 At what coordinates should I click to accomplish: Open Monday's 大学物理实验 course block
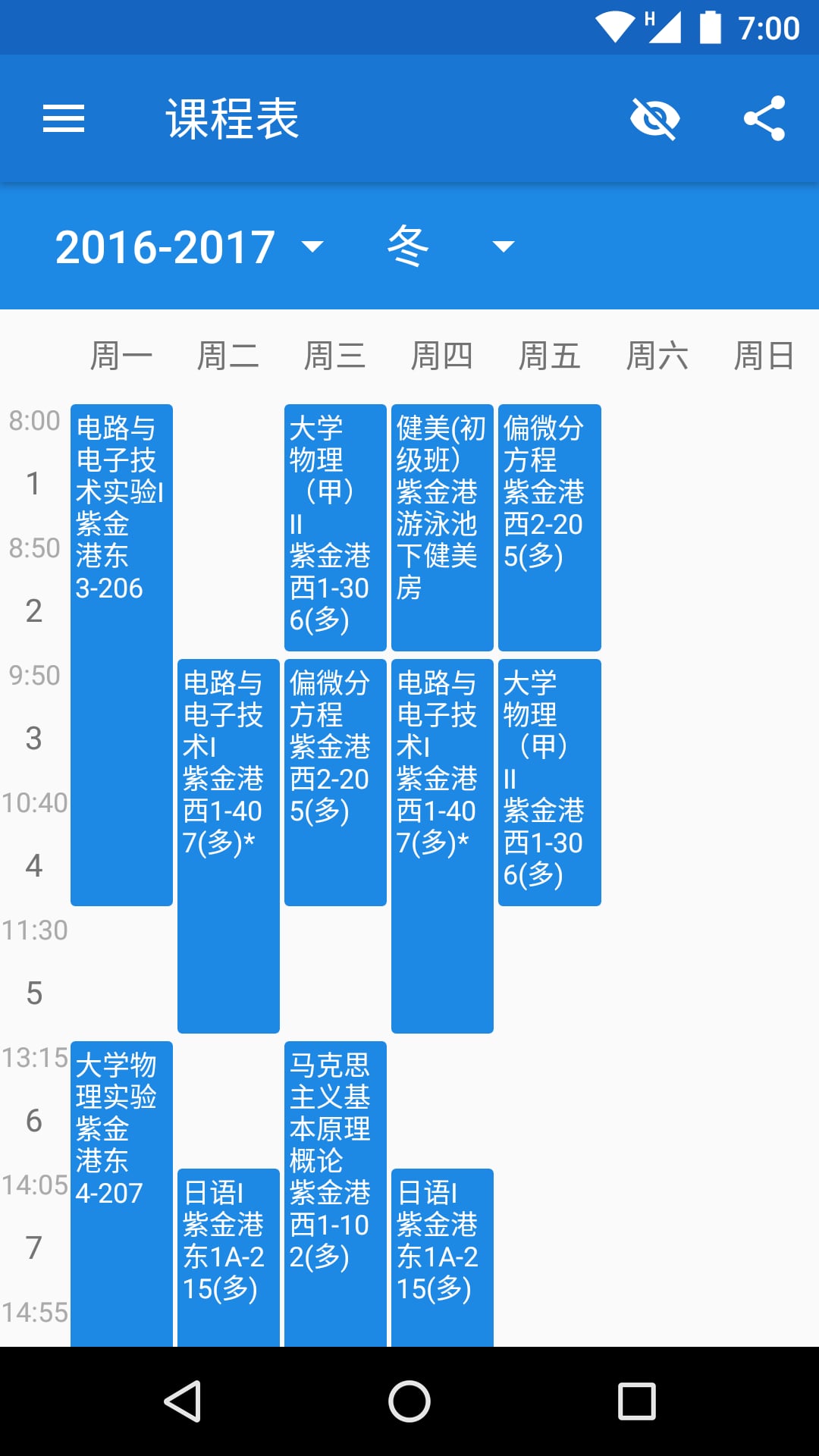[x=121, y=1194]
